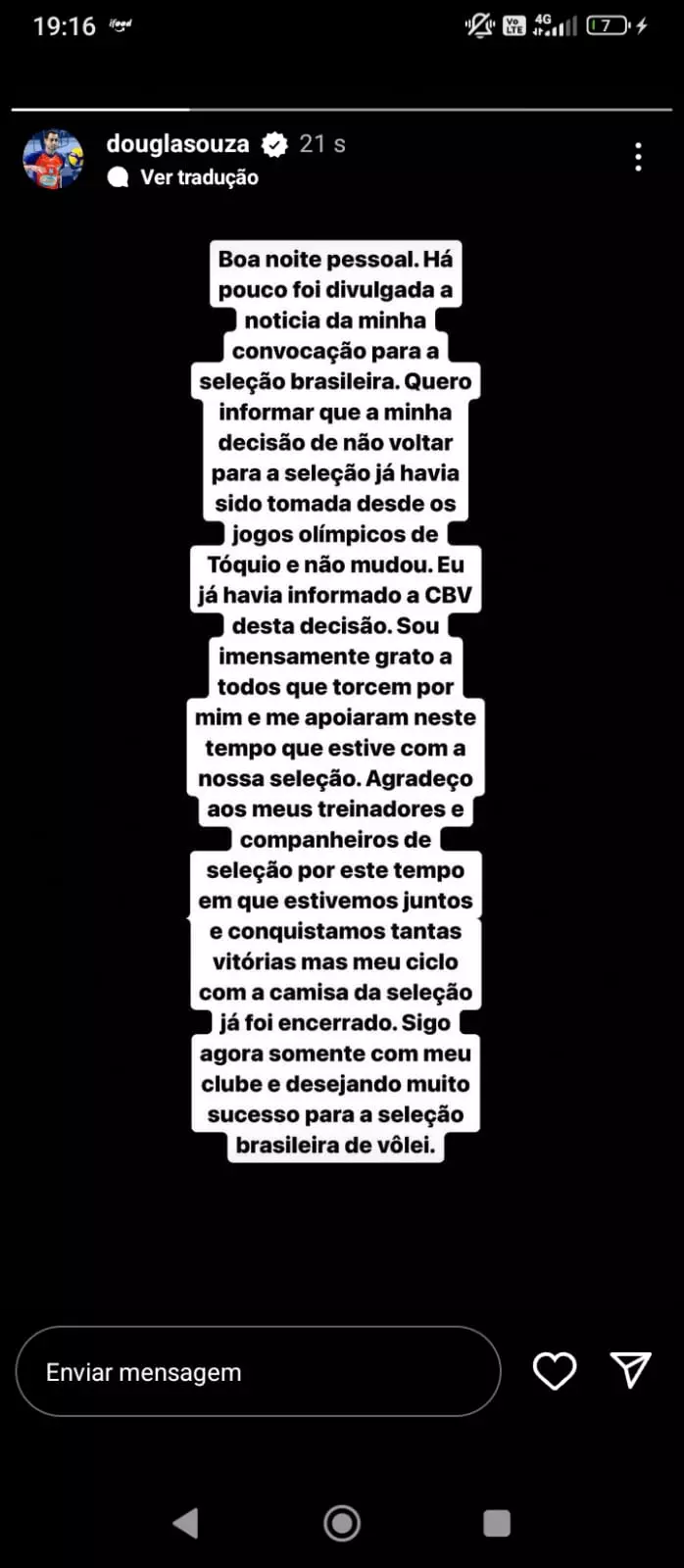Go back using system back button
The image size is (684, 1568).
185,1522
